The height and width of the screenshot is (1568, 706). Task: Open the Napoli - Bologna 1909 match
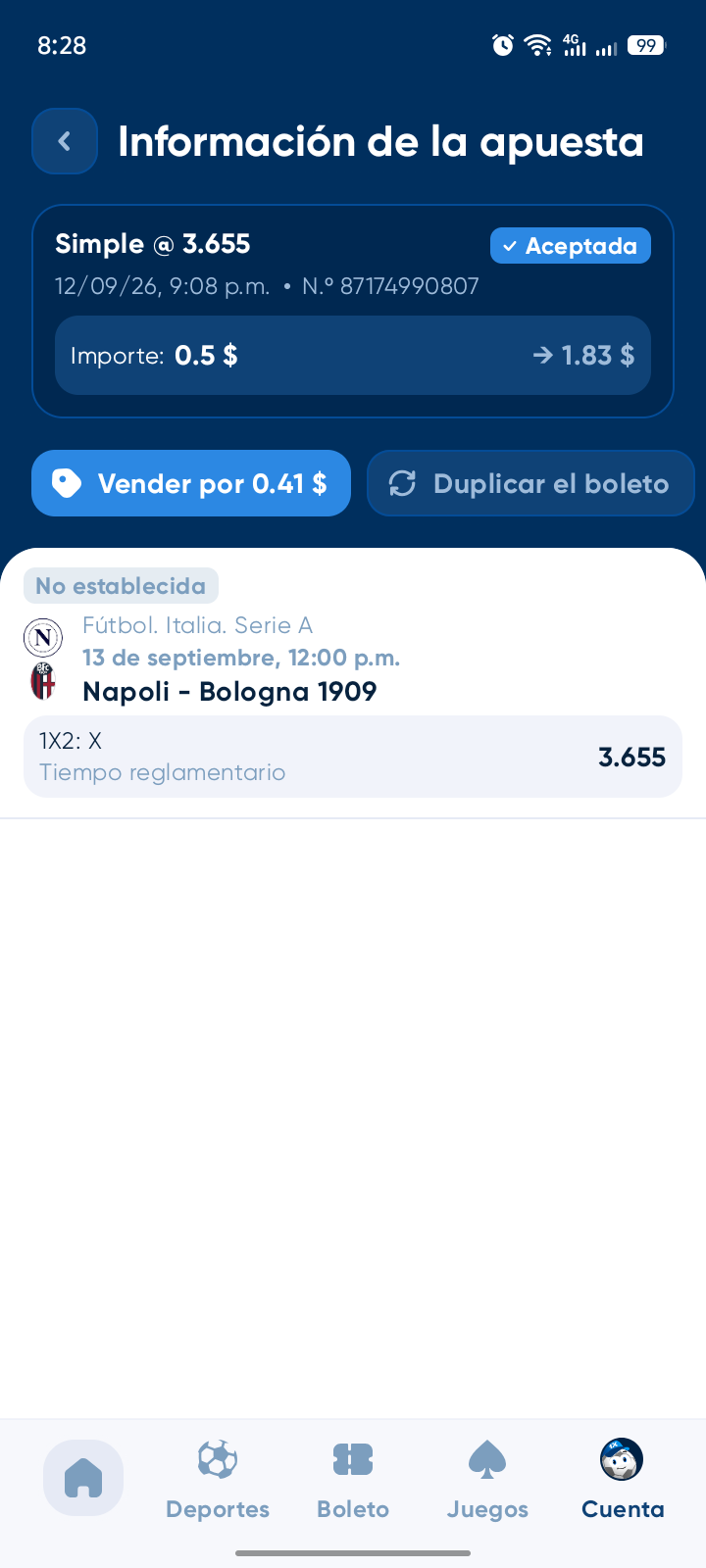[229, 691]
